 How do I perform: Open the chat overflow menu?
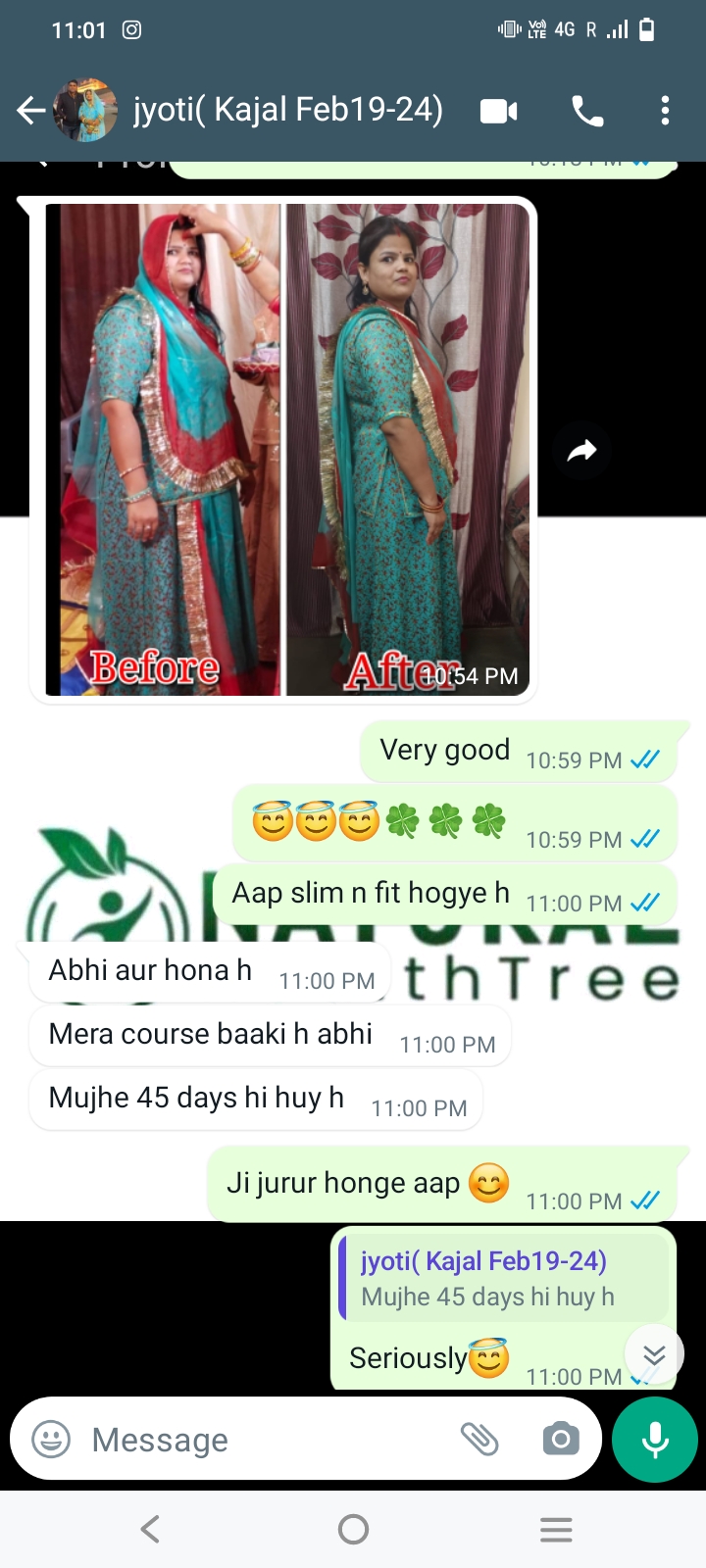coord(665,111)
